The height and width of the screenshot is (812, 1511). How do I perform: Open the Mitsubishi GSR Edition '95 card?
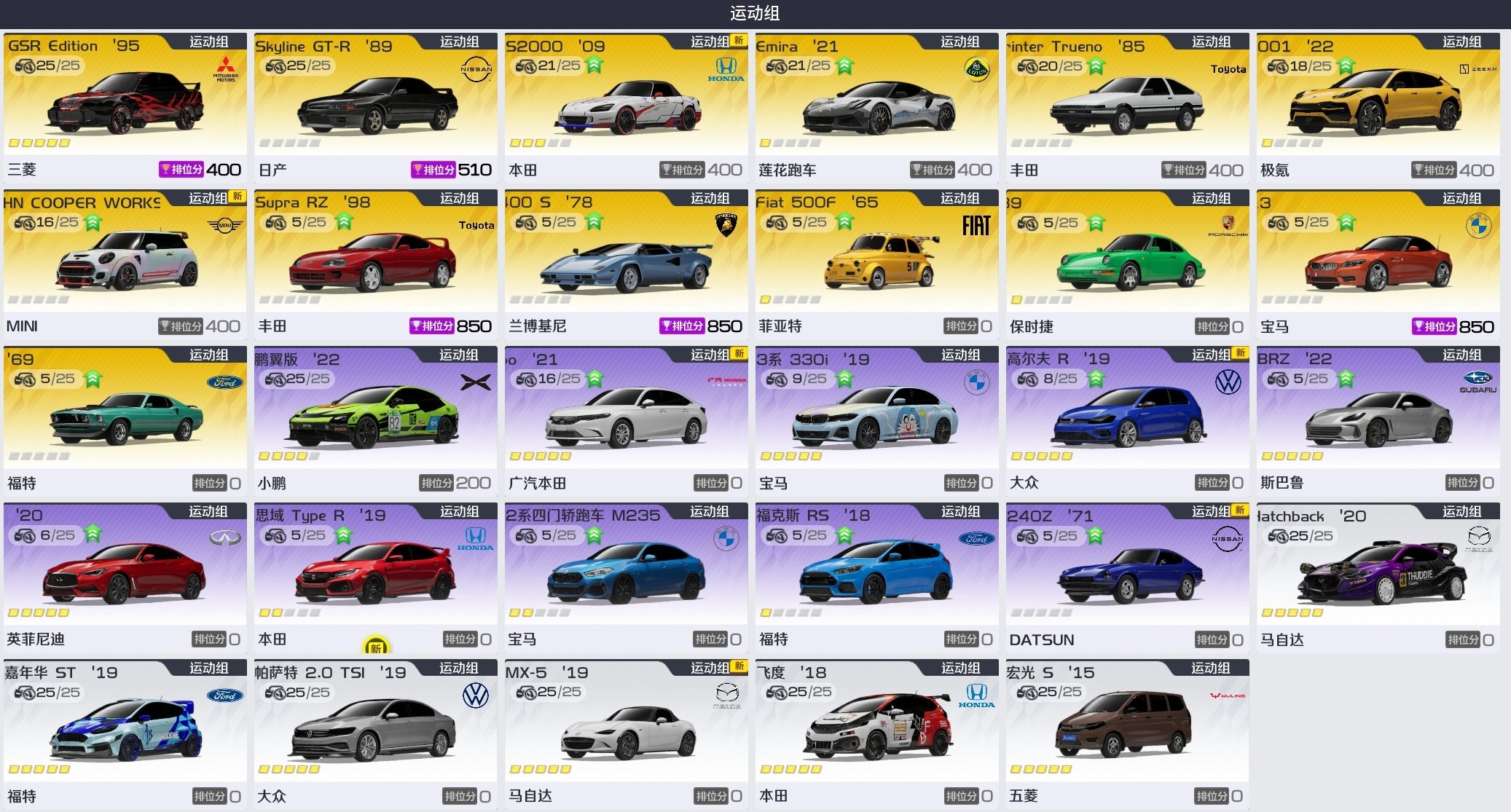click(x=125, y=106)
